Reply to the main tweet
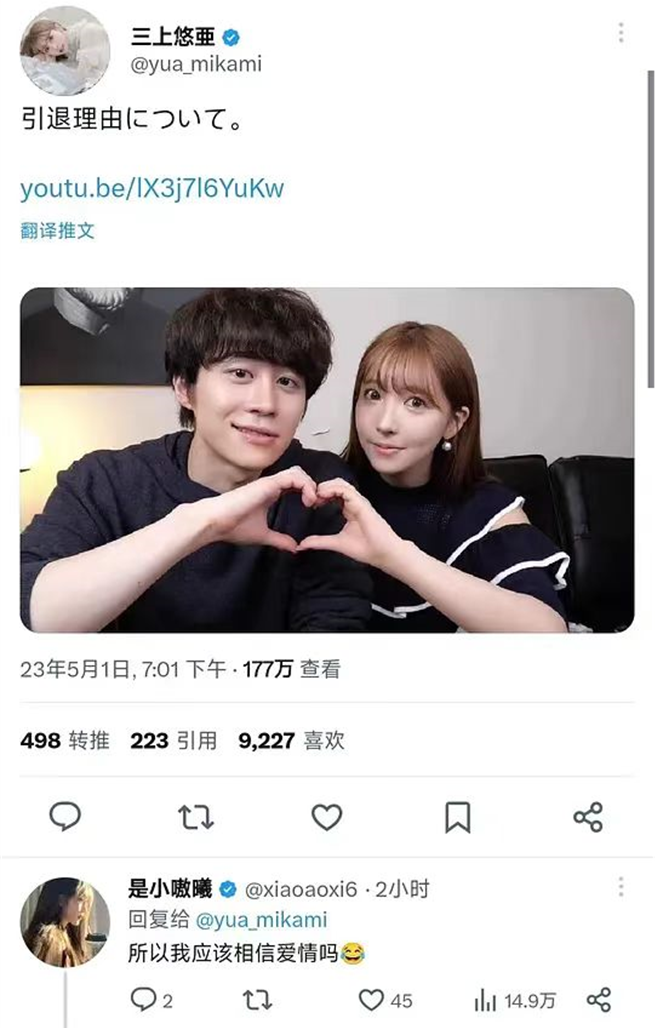This screenshot has width=657, height=1028. pos(65,817)
